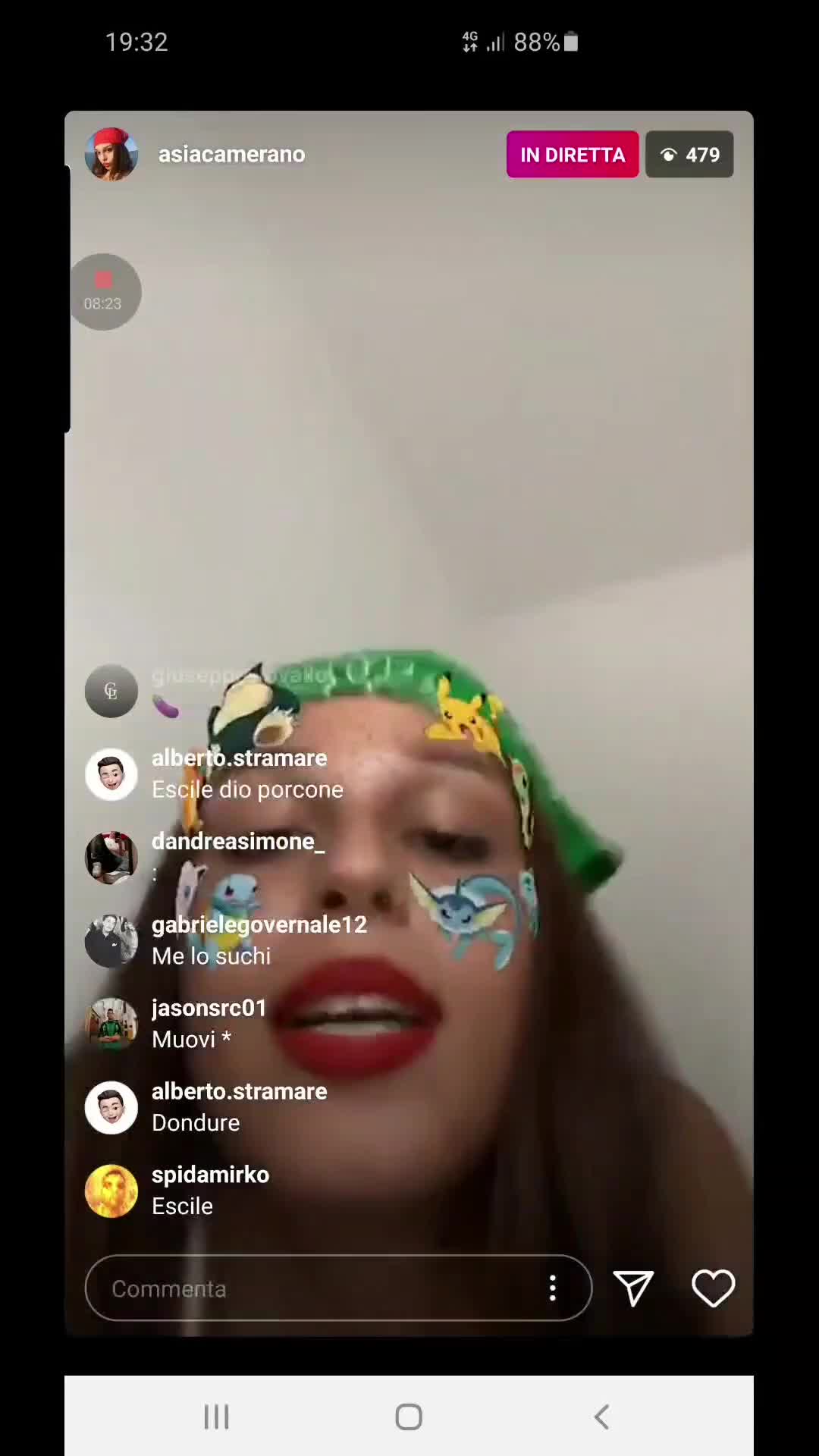Stop the screen recording at 08:23

(104, 290)
